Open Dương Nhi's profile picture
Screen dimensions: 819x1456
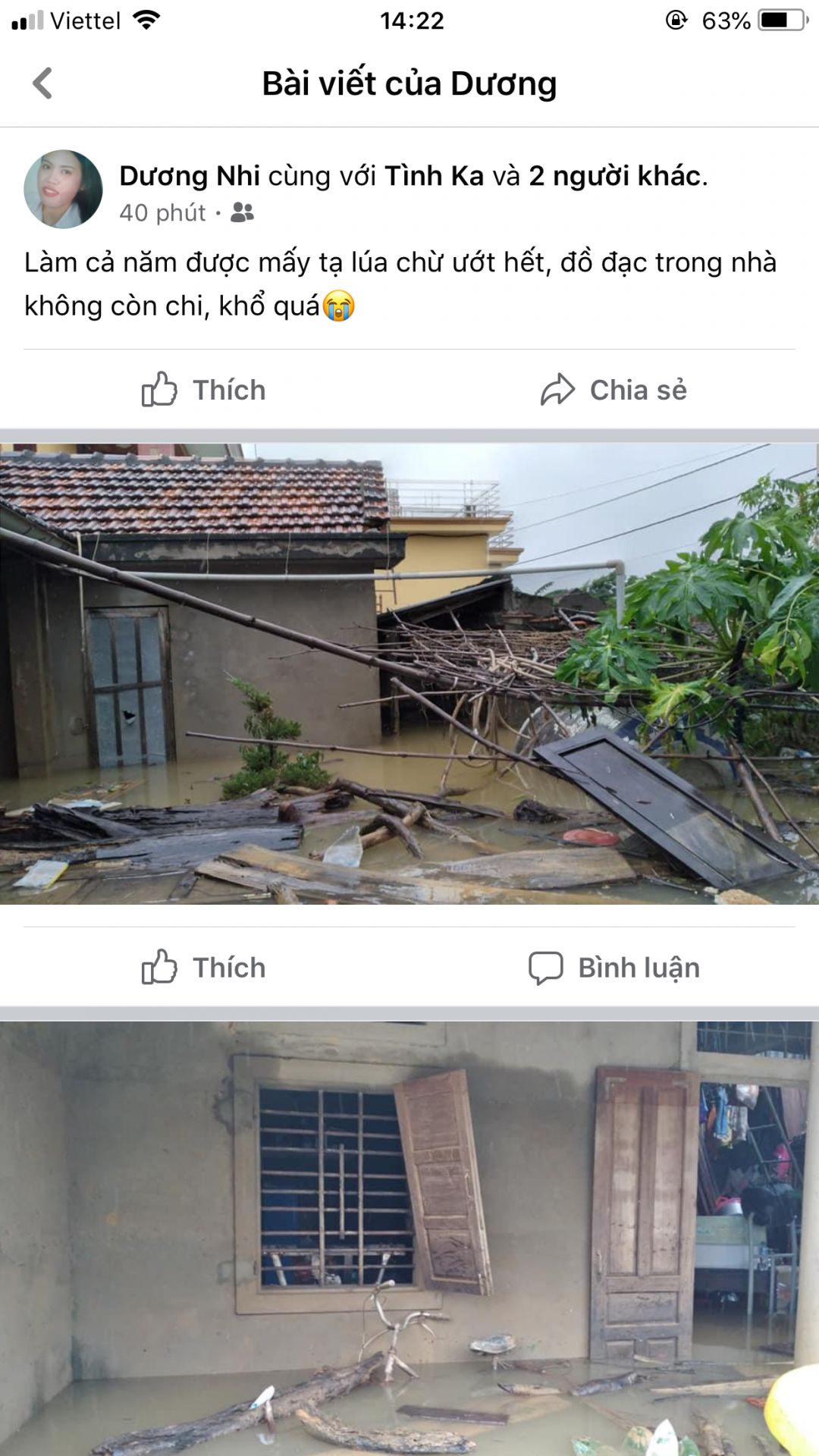click(x=63, y=190)
